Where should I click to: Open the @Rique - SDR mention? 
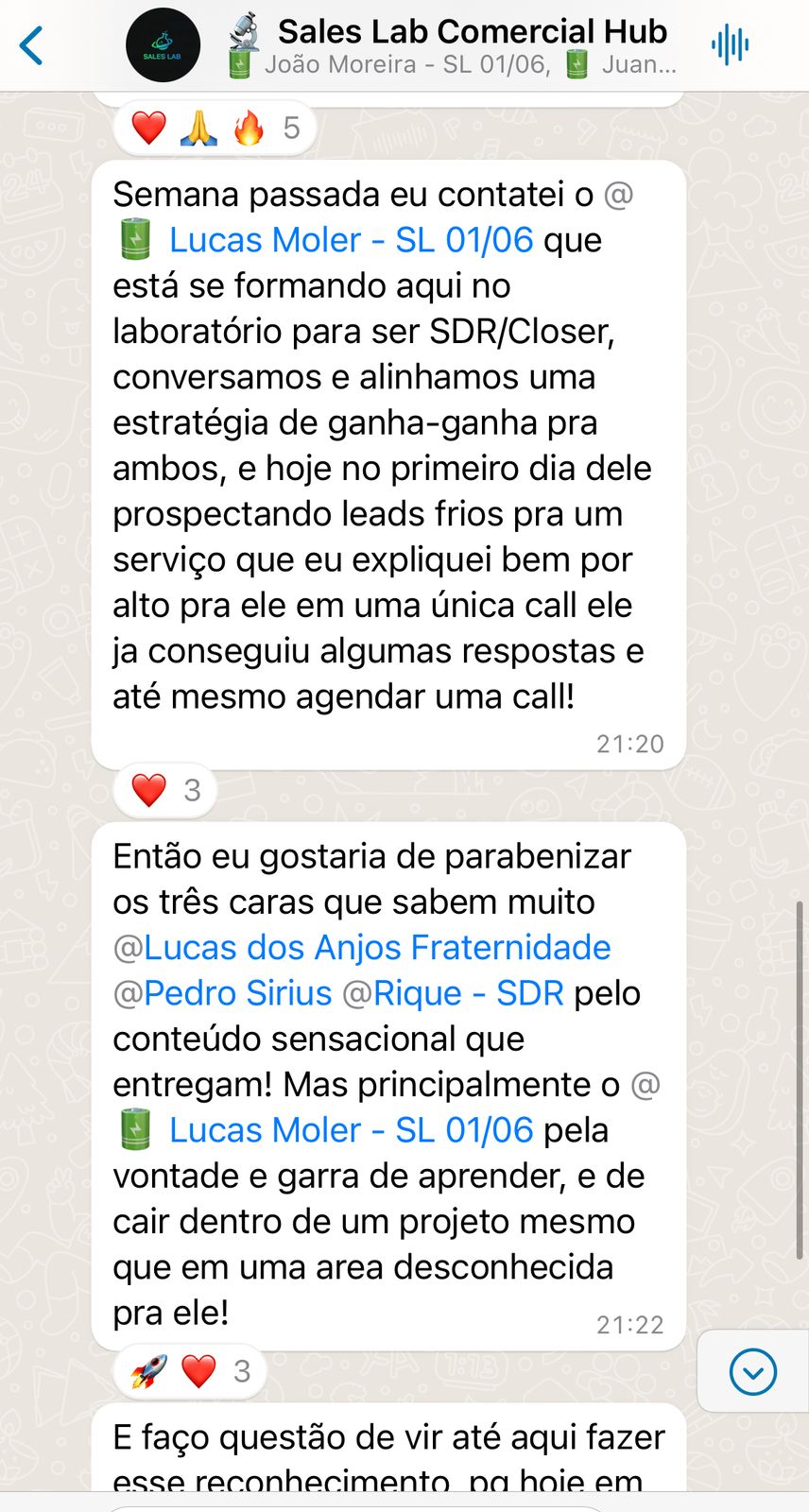coord(453,993)
